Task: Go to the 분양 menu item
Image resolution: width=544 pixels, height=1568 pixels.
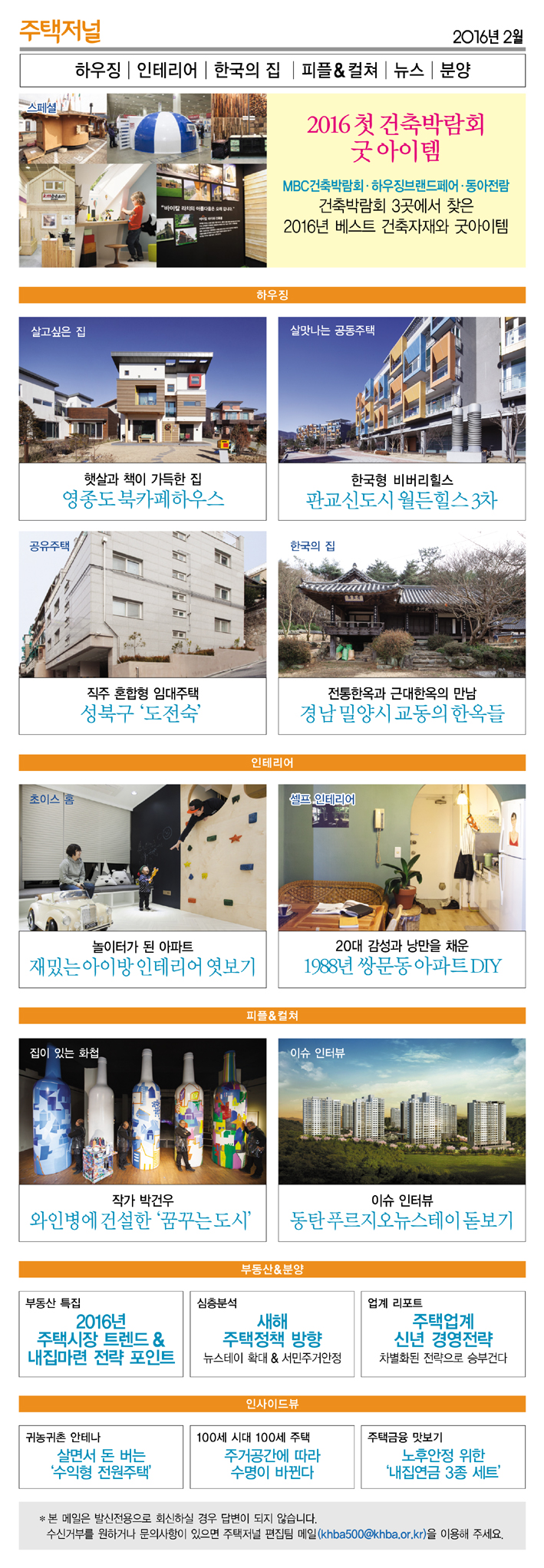Action: pyautogui.click(x=455, y=71)
